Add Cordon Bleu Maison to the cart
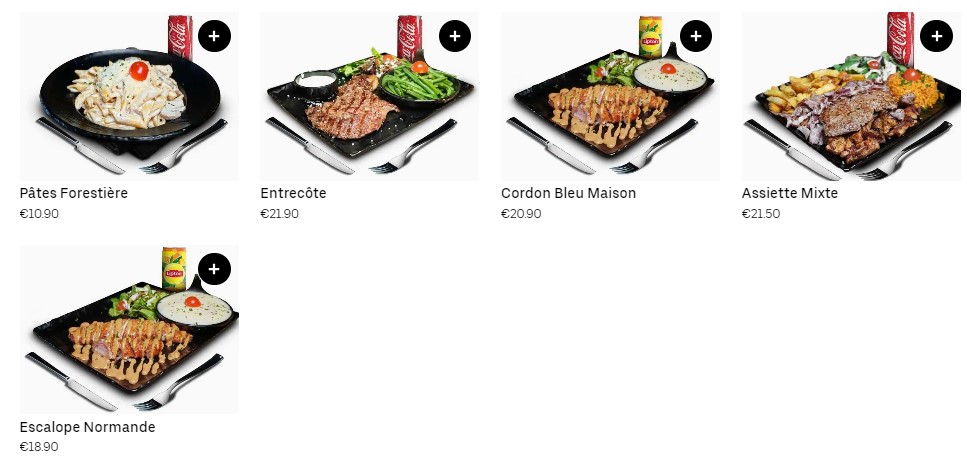 (695, 36)
